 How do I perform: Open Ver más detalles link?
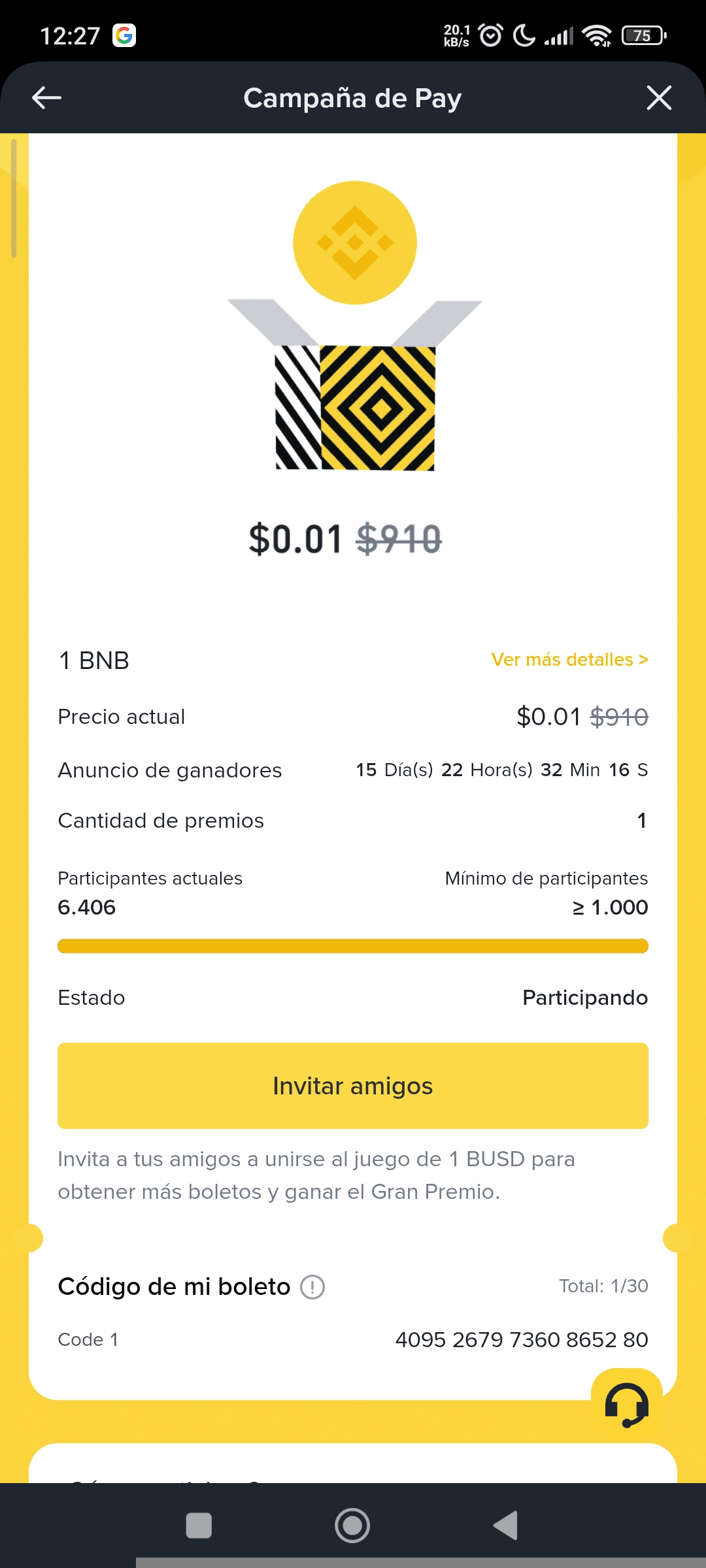569,660
